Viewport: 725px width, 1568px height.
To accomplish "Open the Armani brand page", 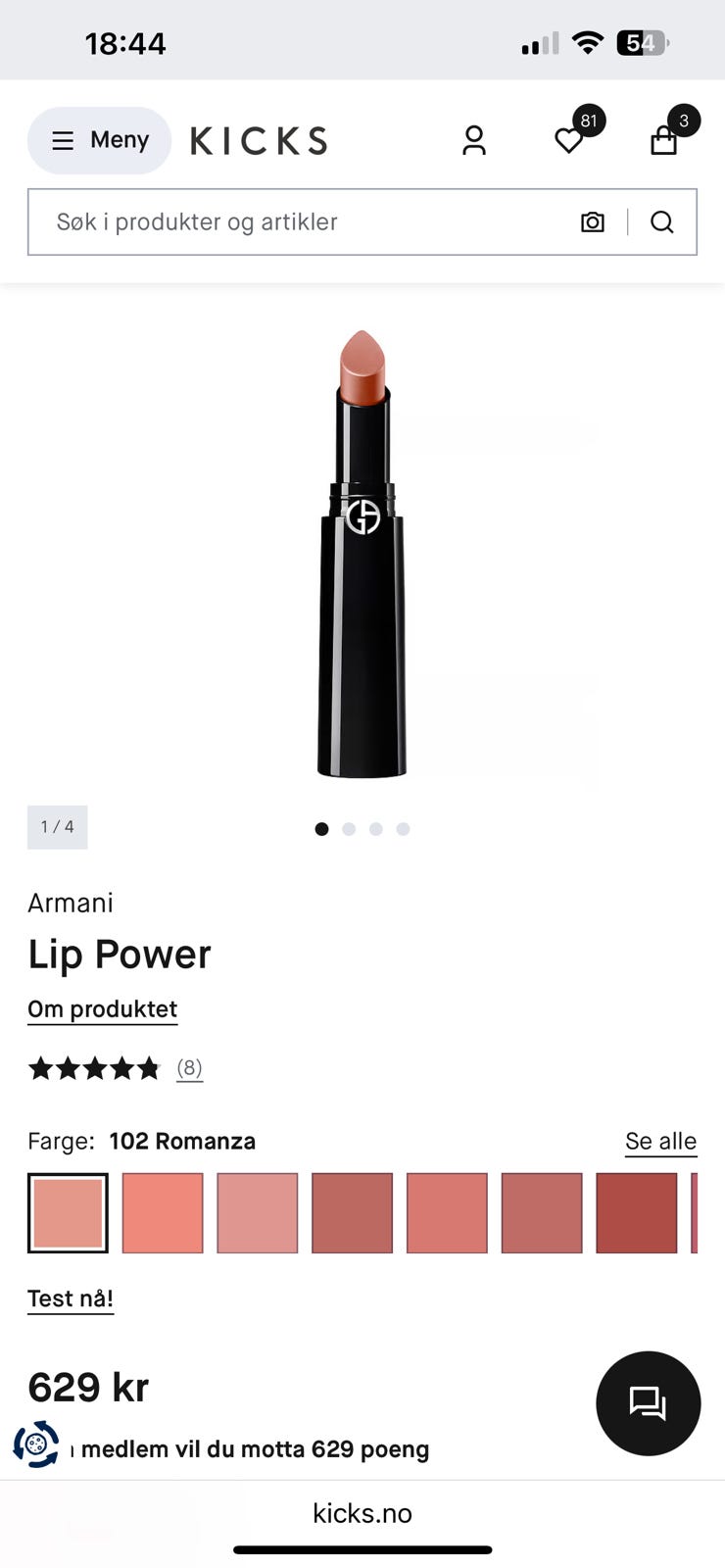I will click(x=71, y=903).
